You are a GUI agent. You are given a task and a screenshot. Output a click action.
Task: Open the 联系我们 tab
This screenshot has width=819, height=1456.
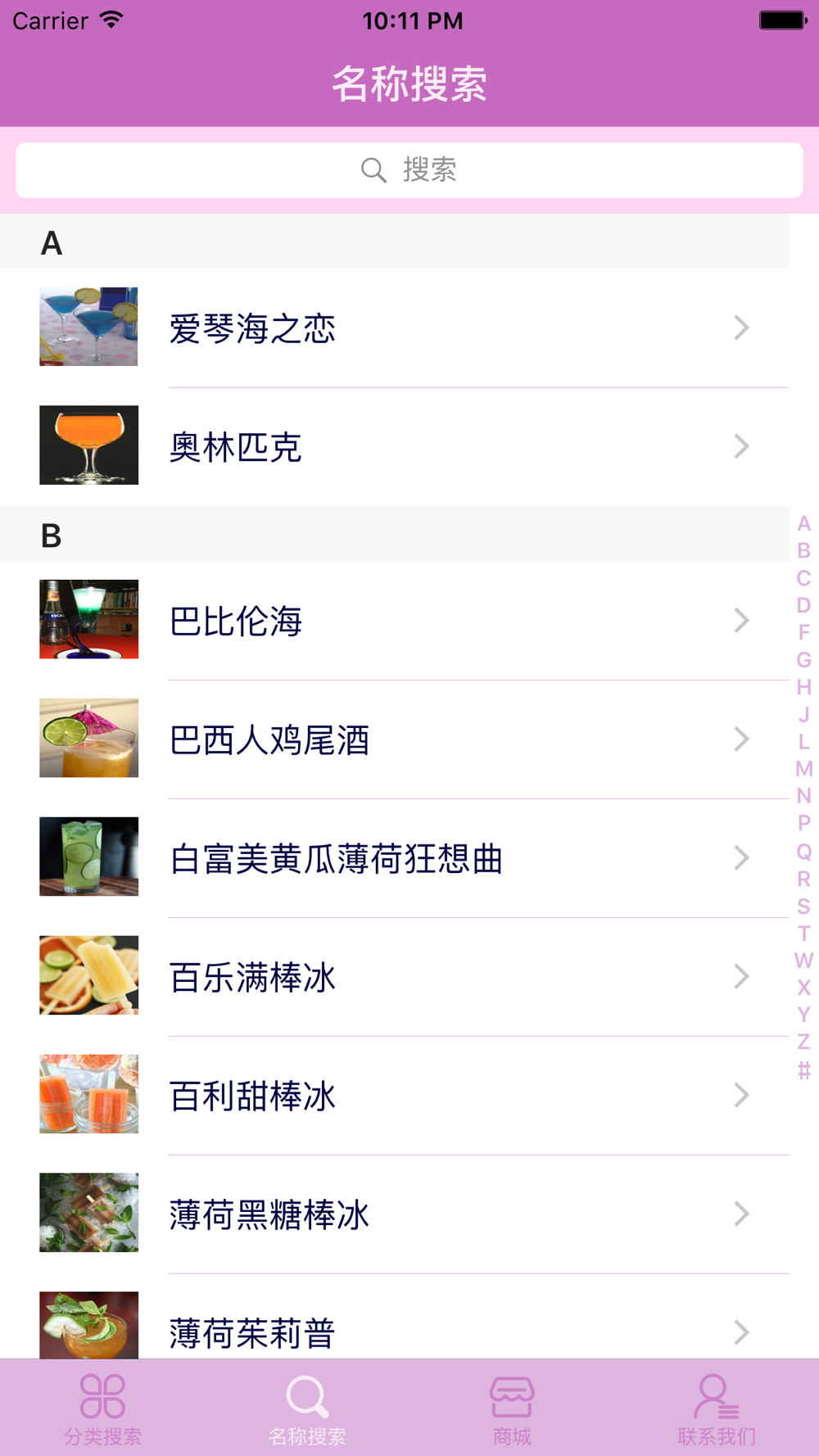(717, 1409)
